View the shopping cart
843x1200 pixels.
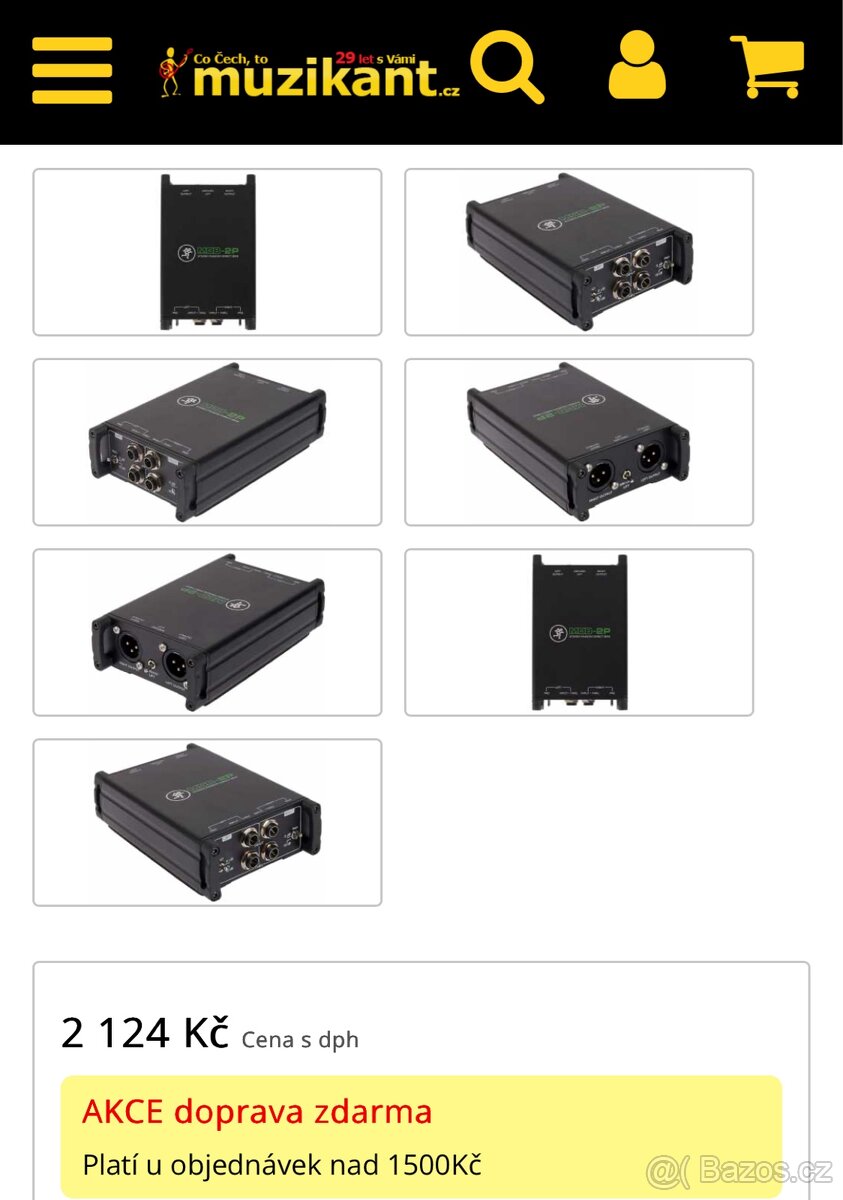tap(767, 66)
